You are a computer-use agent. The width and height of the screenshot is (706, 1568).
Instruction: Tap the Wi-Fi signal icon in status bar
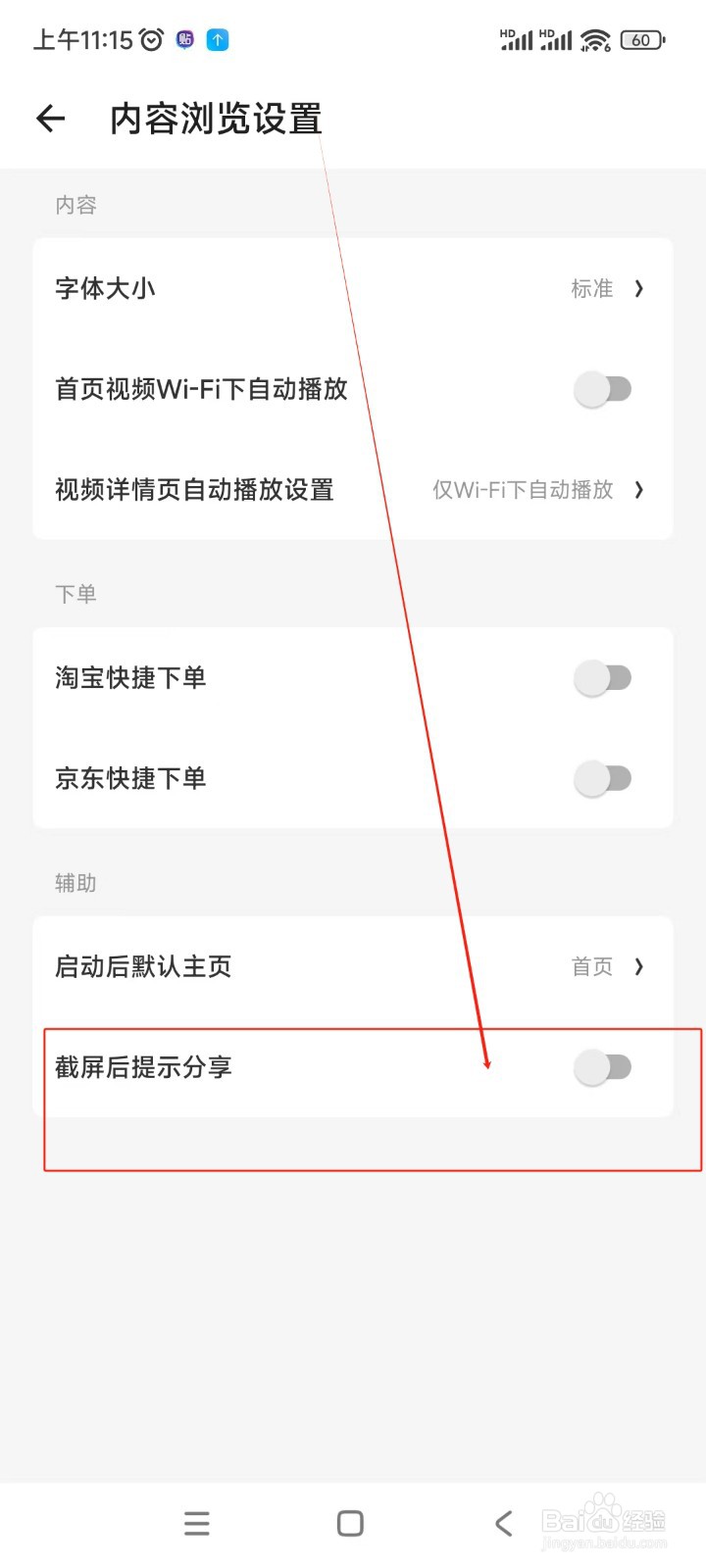click(x=595, y=39)
